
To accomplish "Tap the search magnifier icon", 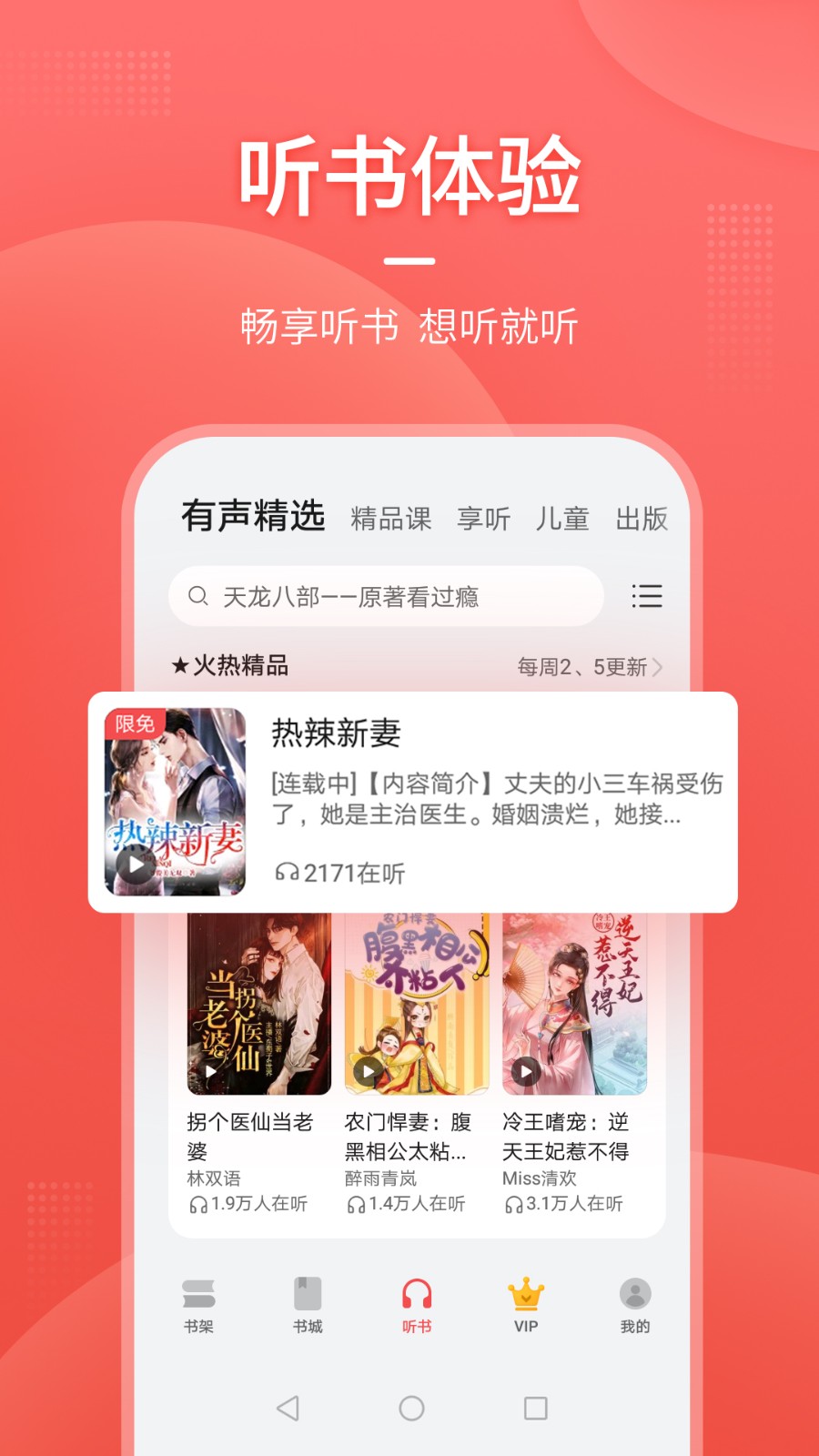I will pyautogui.click(x=197, y=596).
